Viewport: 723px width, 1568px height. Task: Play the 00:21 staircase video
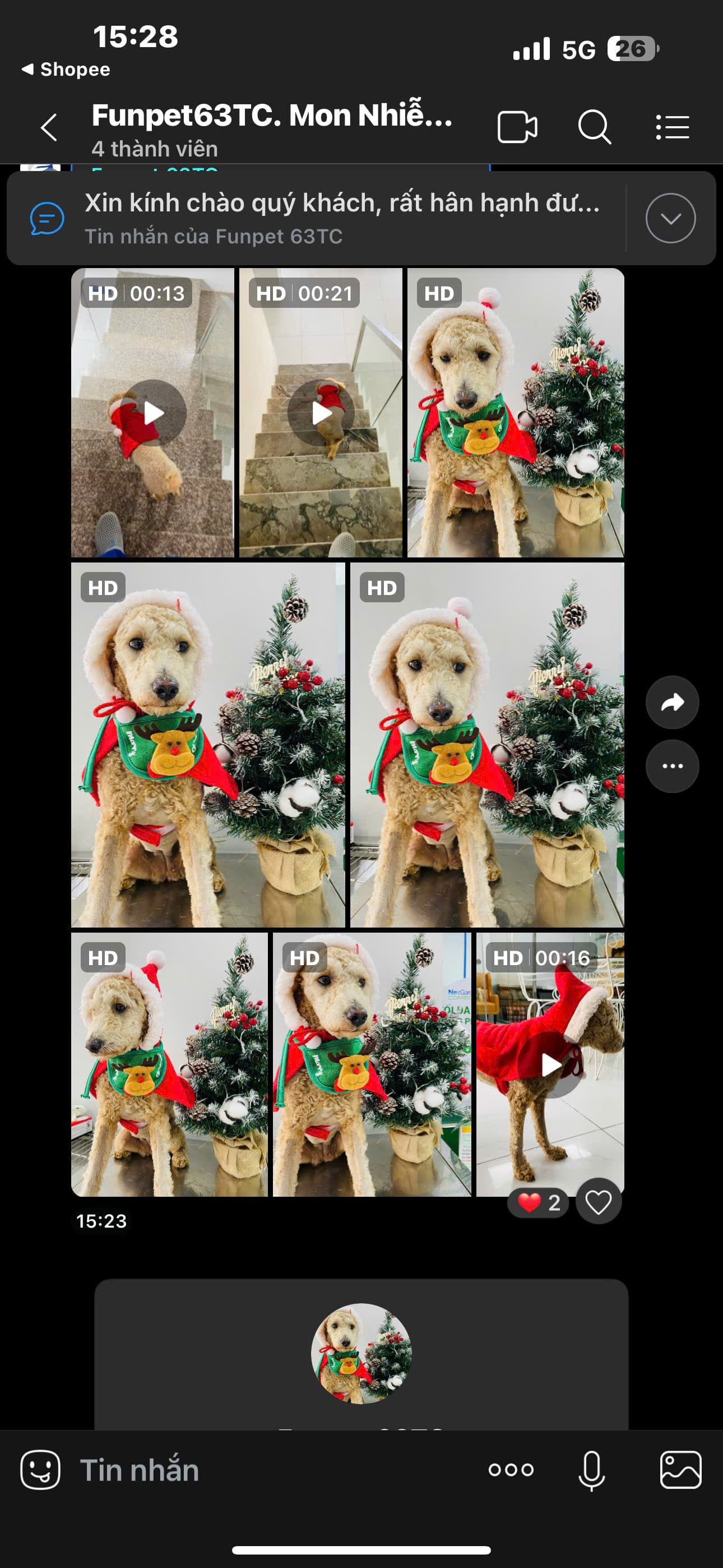pyautogui.click(x=321, y=413)
